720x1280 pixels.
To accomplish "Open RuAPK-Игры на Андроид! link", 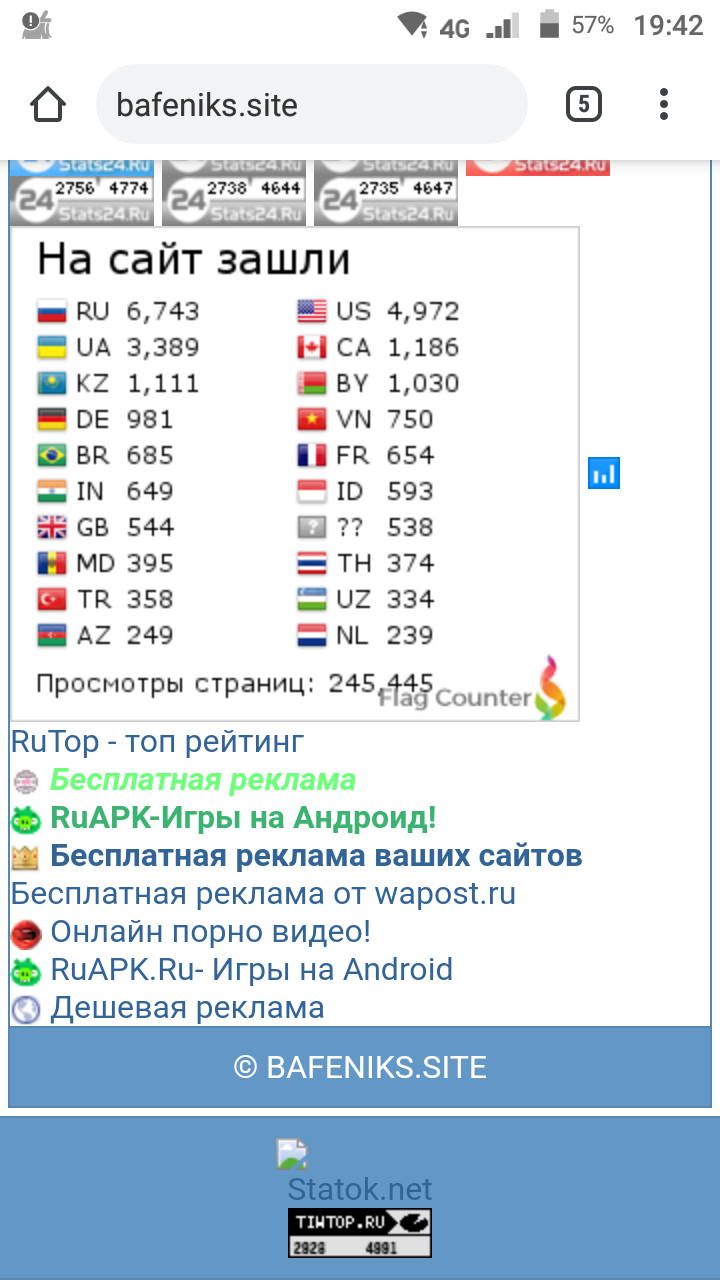I will (x=243, y=818).
